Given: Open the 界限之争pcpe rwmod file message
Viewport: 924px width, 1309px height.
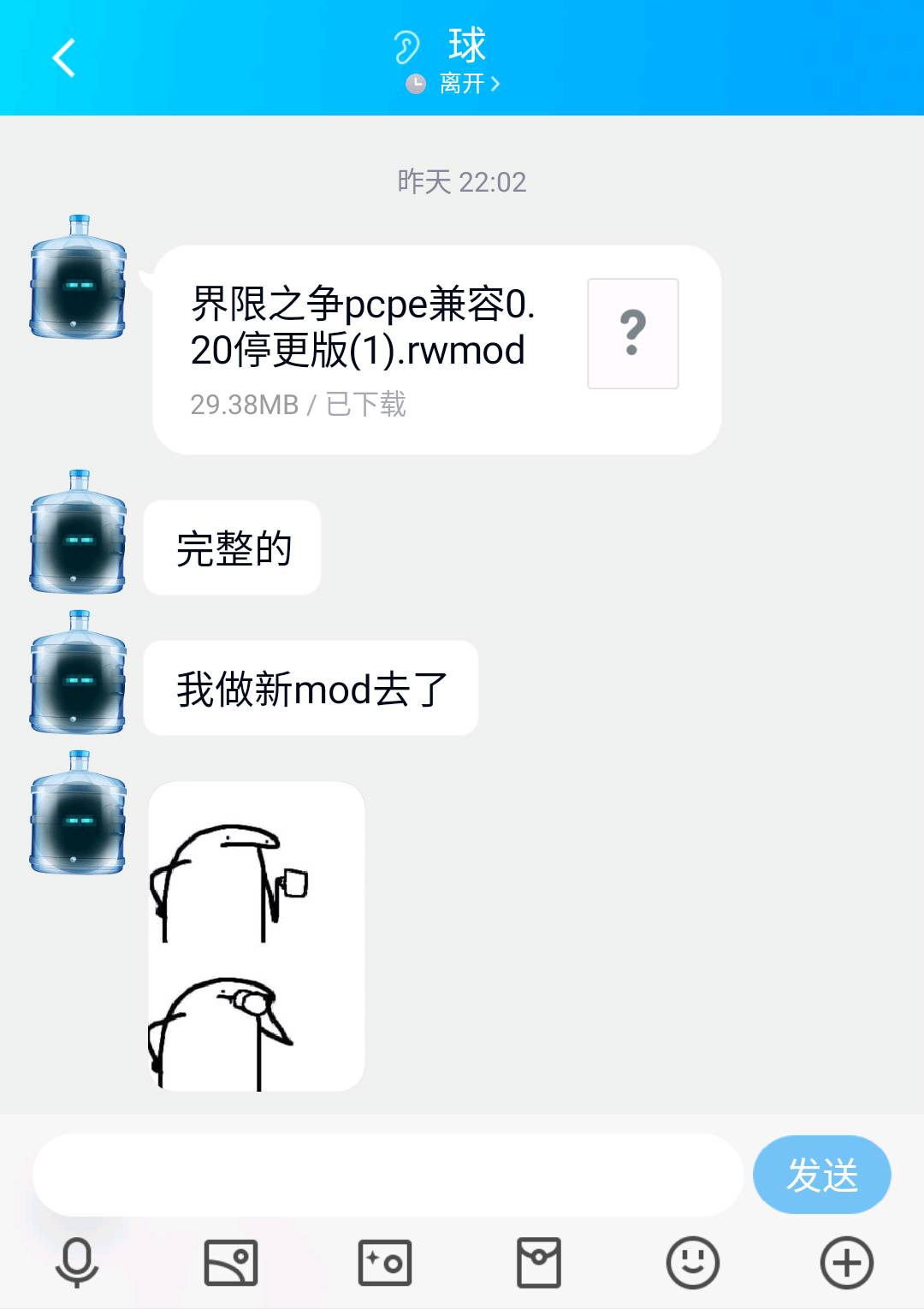Looking at the screenshot, I should (x=436, y=350).
